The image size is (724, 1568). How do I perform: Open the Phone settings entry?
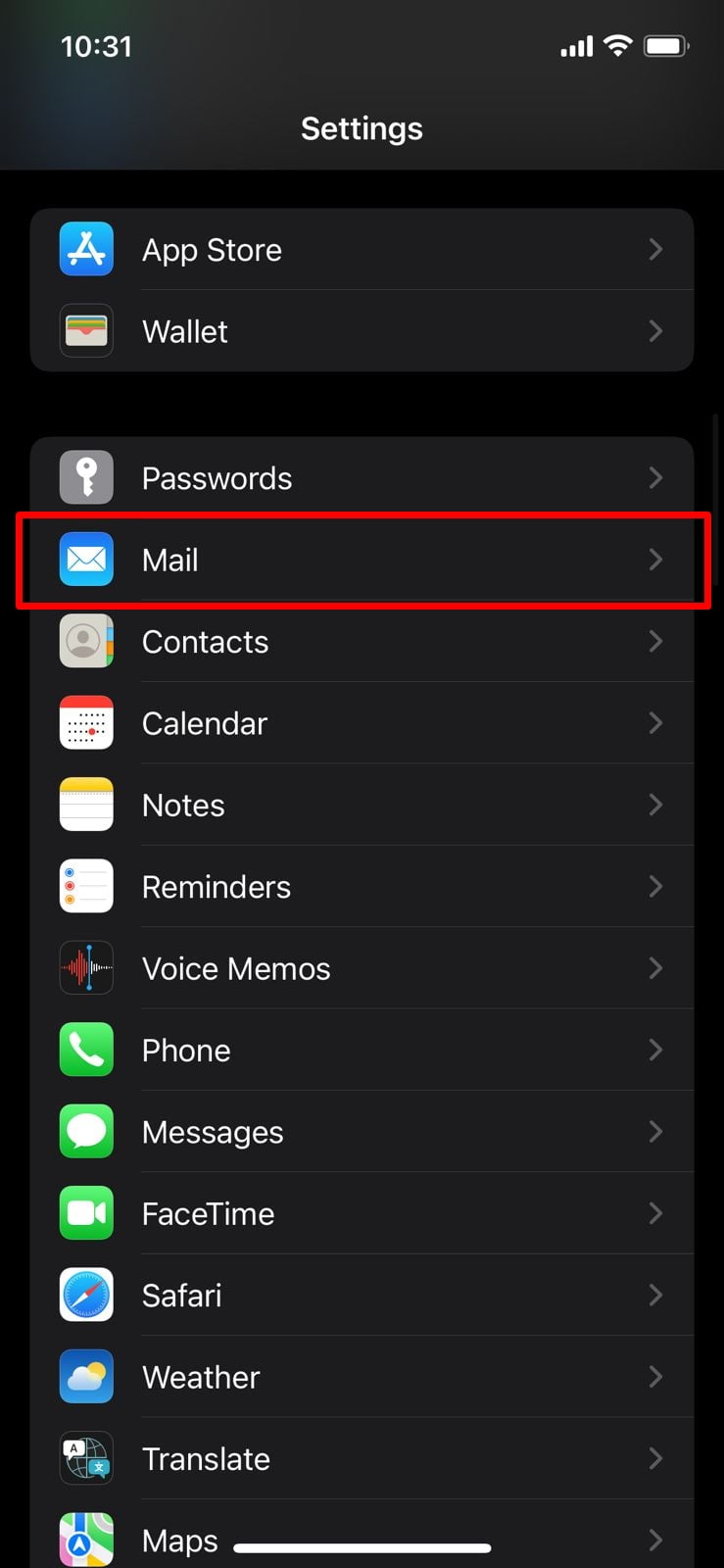point(362,1050)
